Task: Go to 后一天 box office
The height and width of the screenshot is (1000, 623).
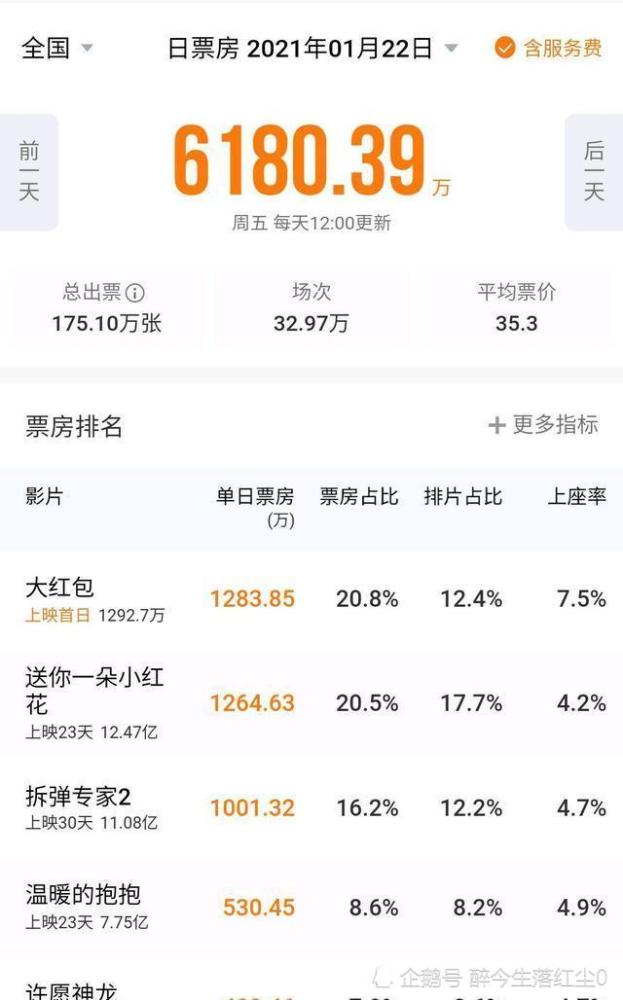Action: (x=594, y=171)
